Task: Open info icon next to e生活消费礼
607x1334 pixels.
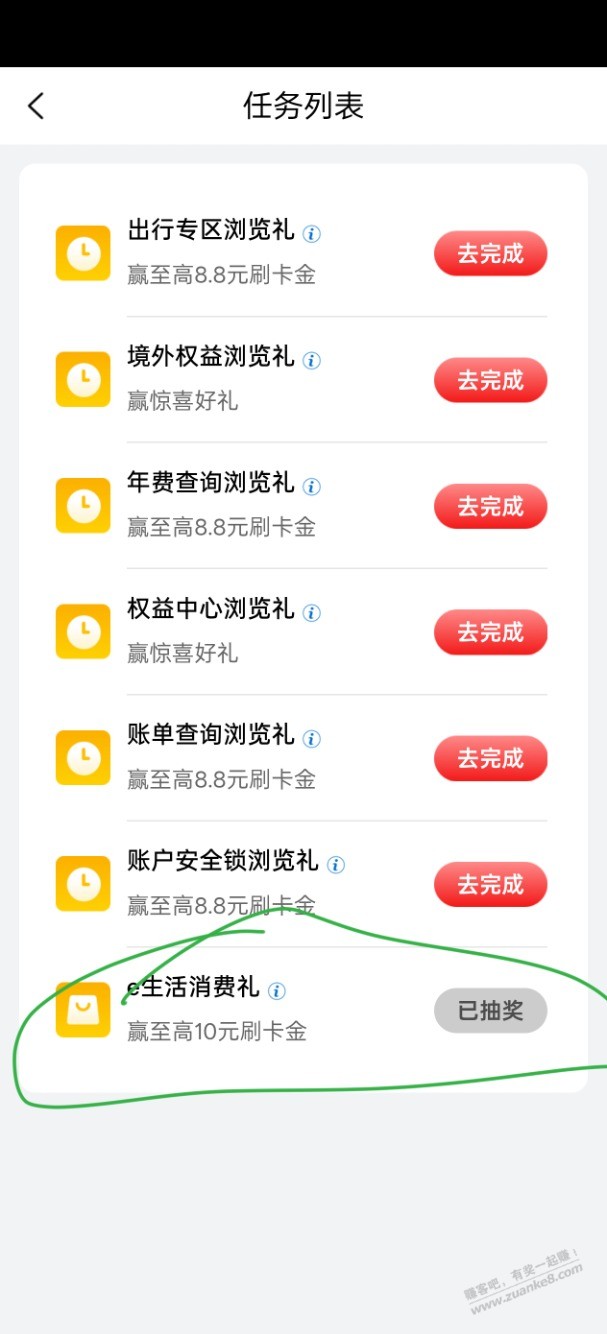Action: point(277,991)
